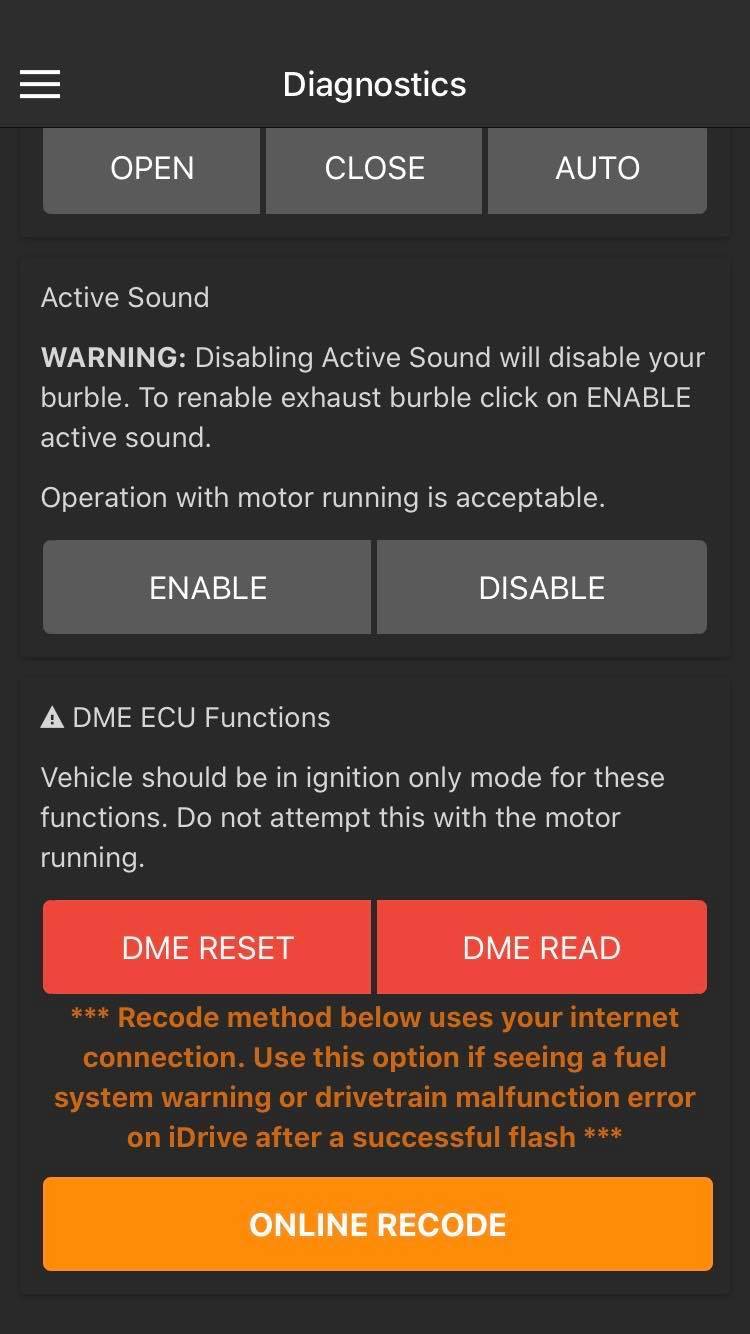Open the hamburger drawer menu
This screenshot has width=750, height=1334.
(40, 84)
